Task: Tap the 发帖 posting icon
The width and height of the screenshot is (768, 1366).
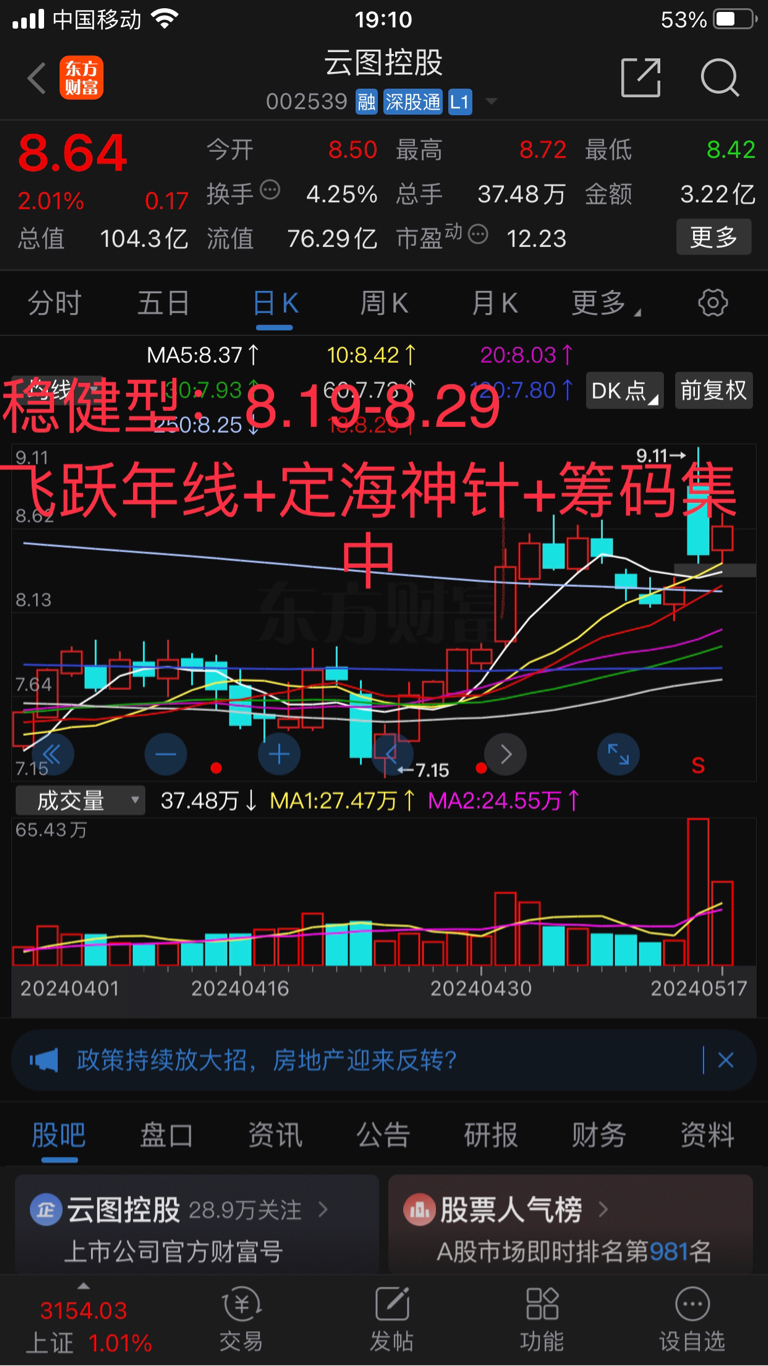Action: pyautogui.click(x=391, y=1310)
